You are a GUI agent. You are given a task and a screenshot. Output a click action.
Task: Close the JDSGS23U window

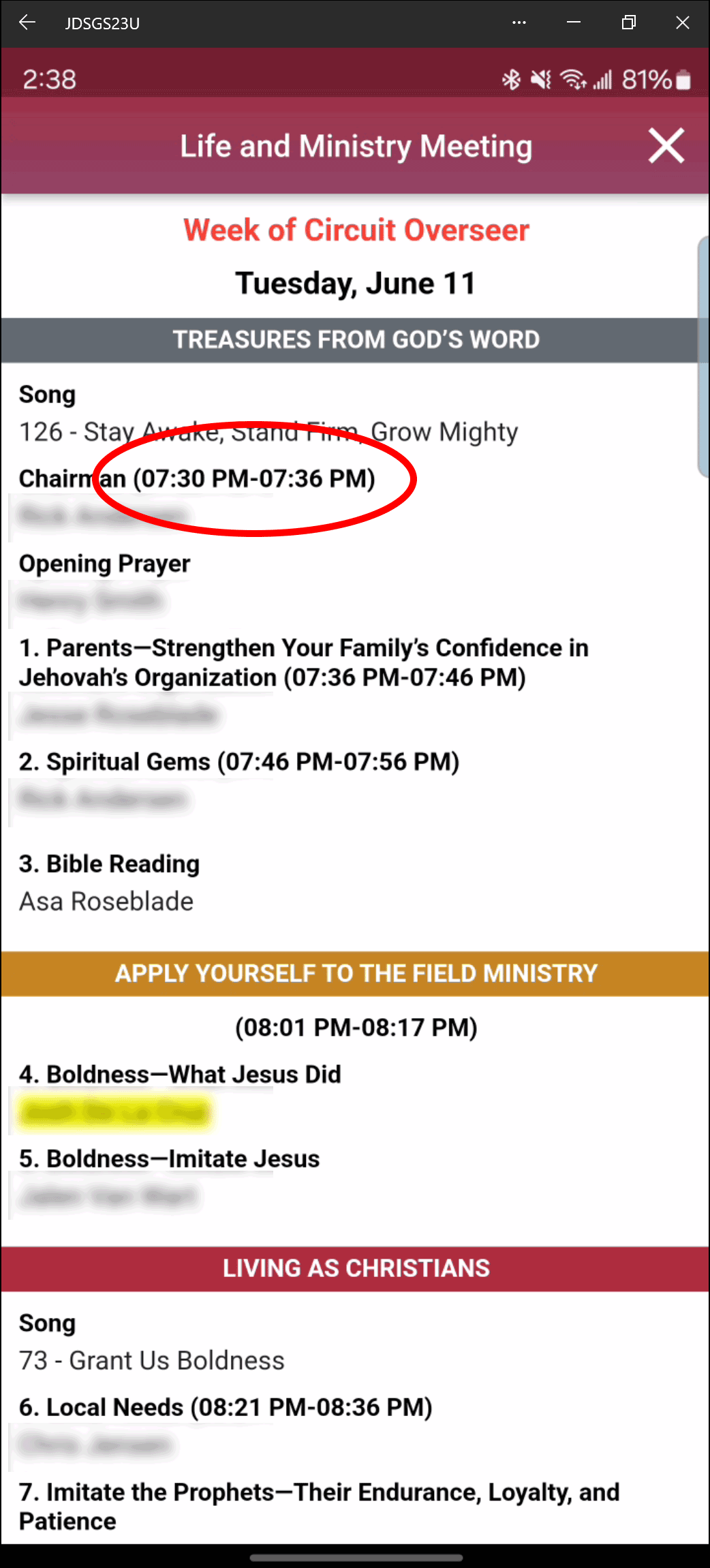[682, 22]
